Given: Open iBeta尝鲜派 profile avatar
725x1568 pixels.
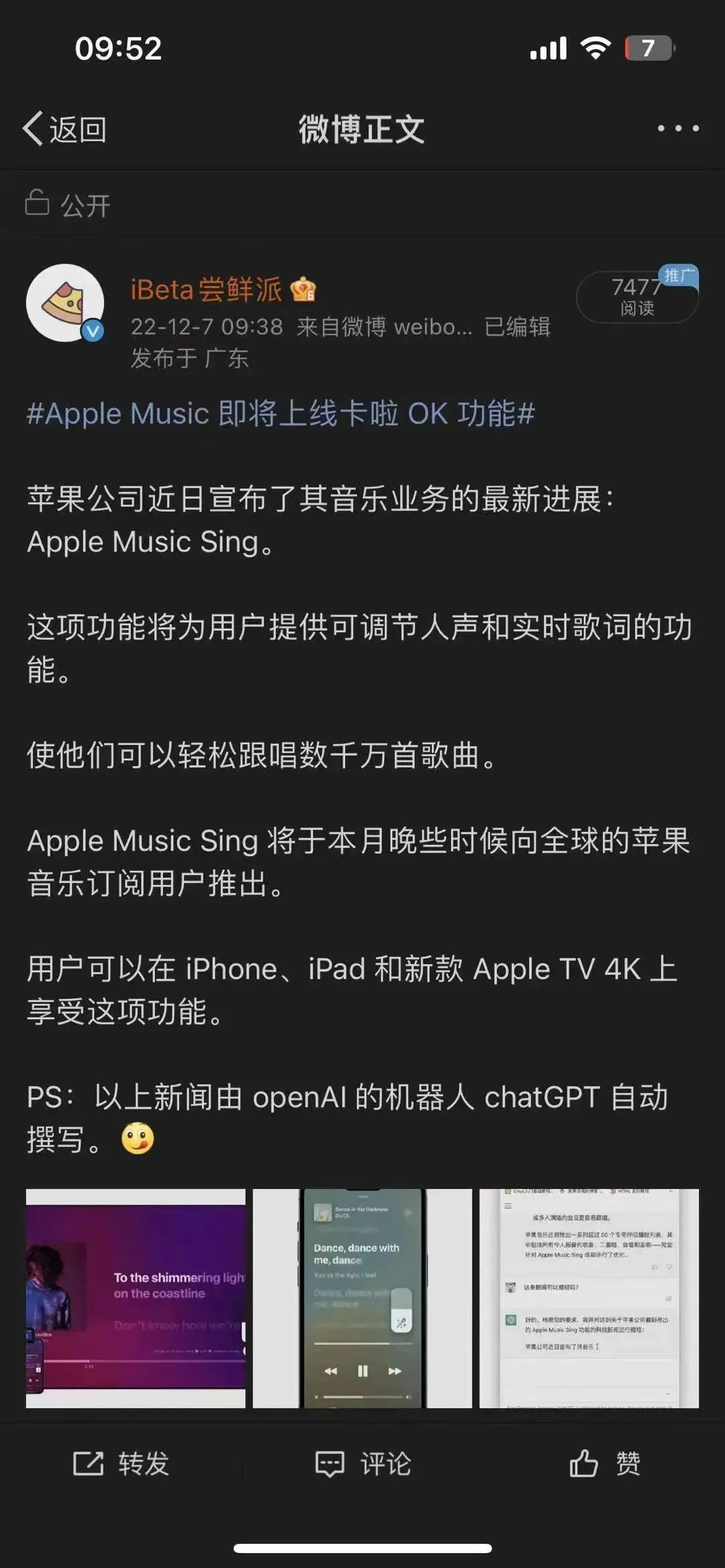Looking at the screenshot, I should [65, 303].
